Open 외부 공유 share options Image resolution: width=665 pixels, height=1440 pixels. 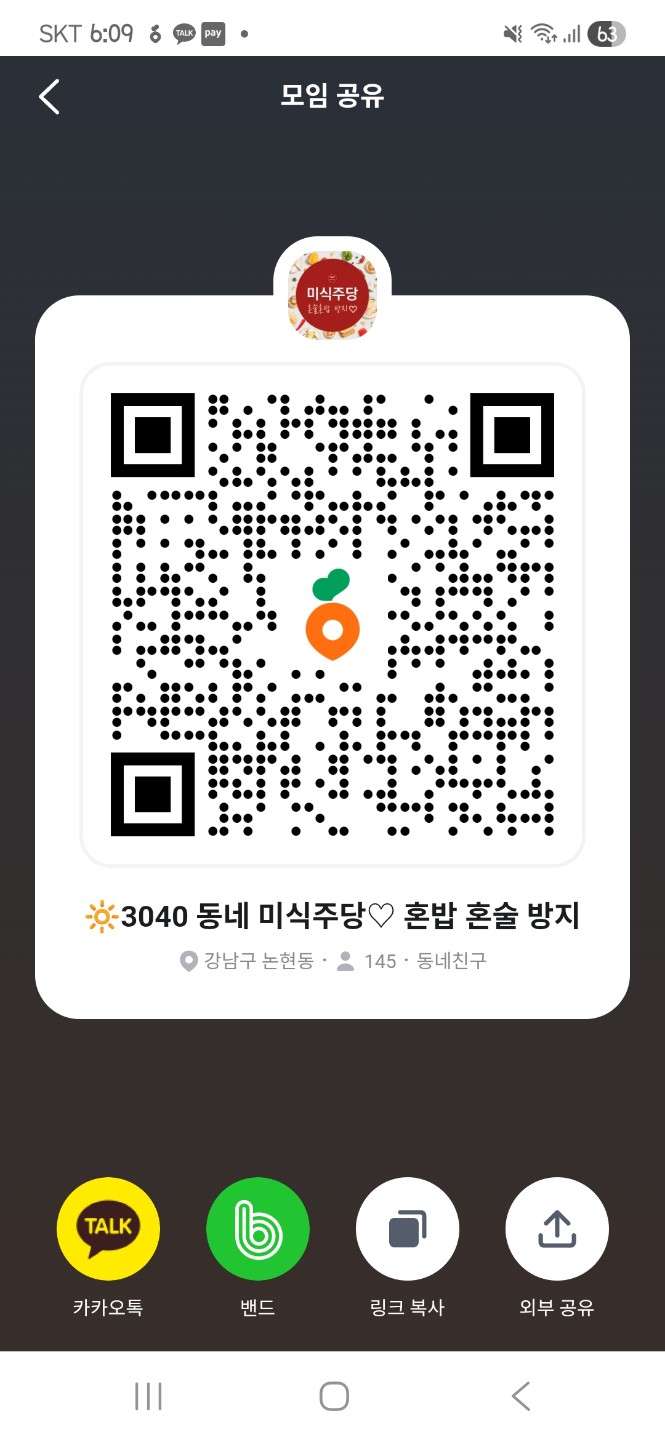[557, 1229]
